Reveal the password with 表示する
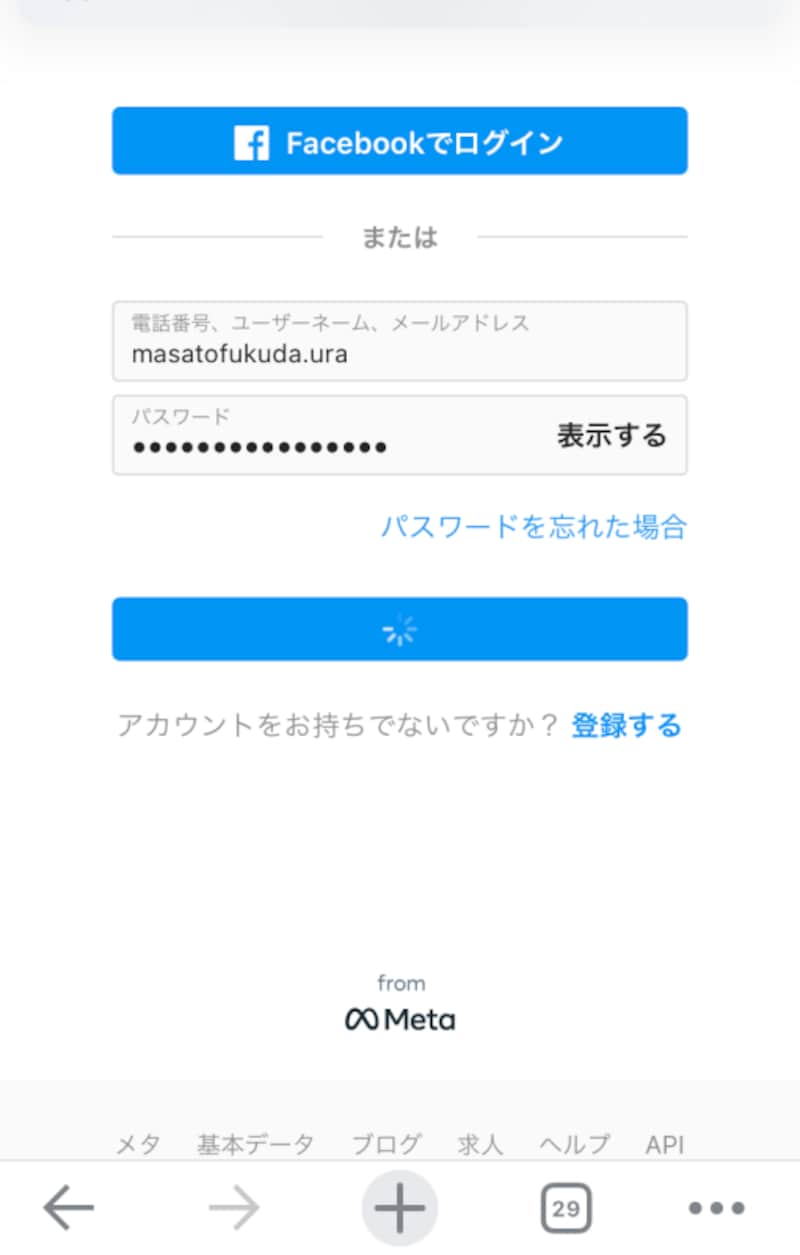The width and height of the screenshot is (800, 1255). (611, 436)
